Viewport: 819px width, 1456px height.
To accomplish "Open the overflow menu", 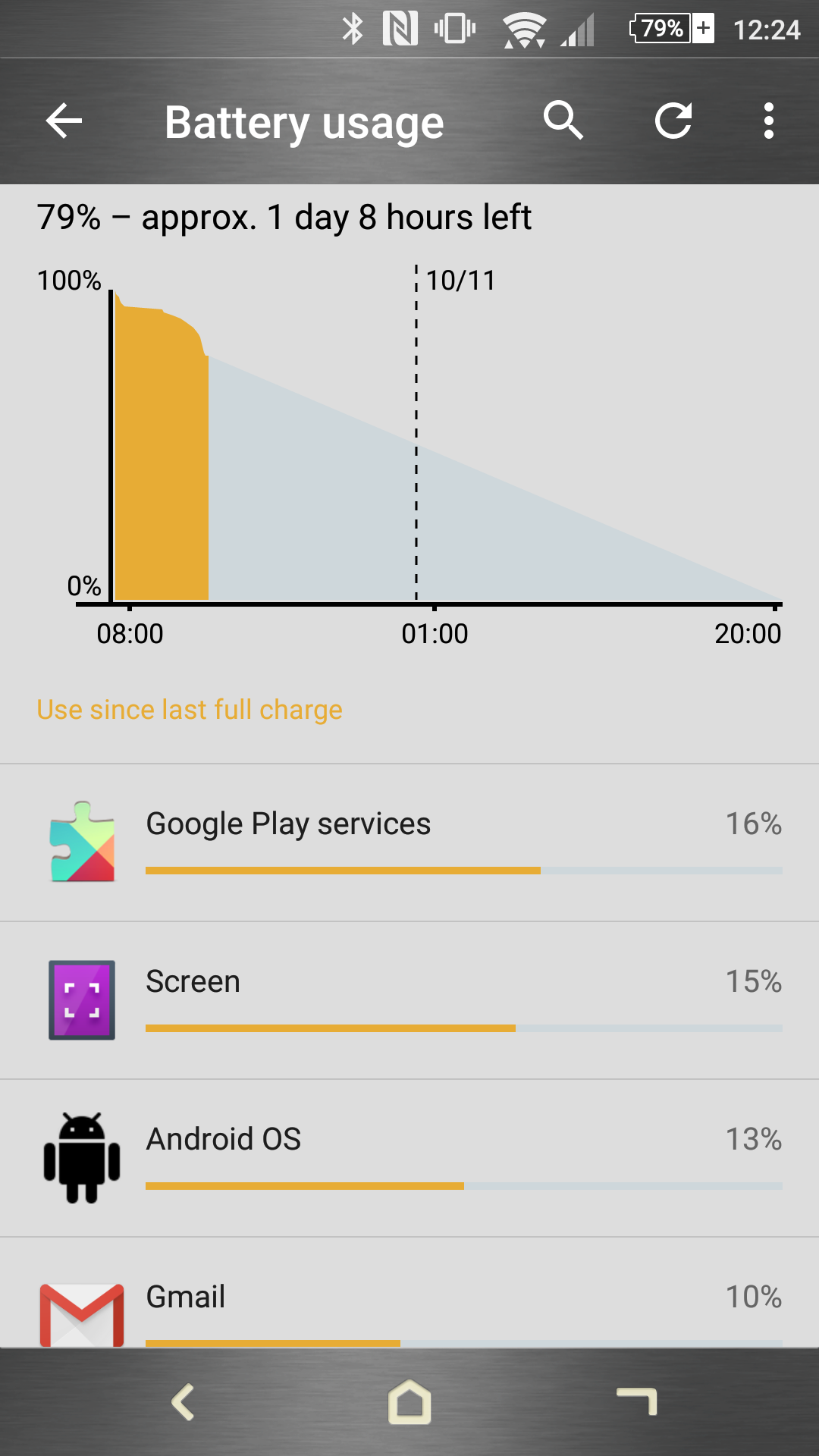I will 769,121.
